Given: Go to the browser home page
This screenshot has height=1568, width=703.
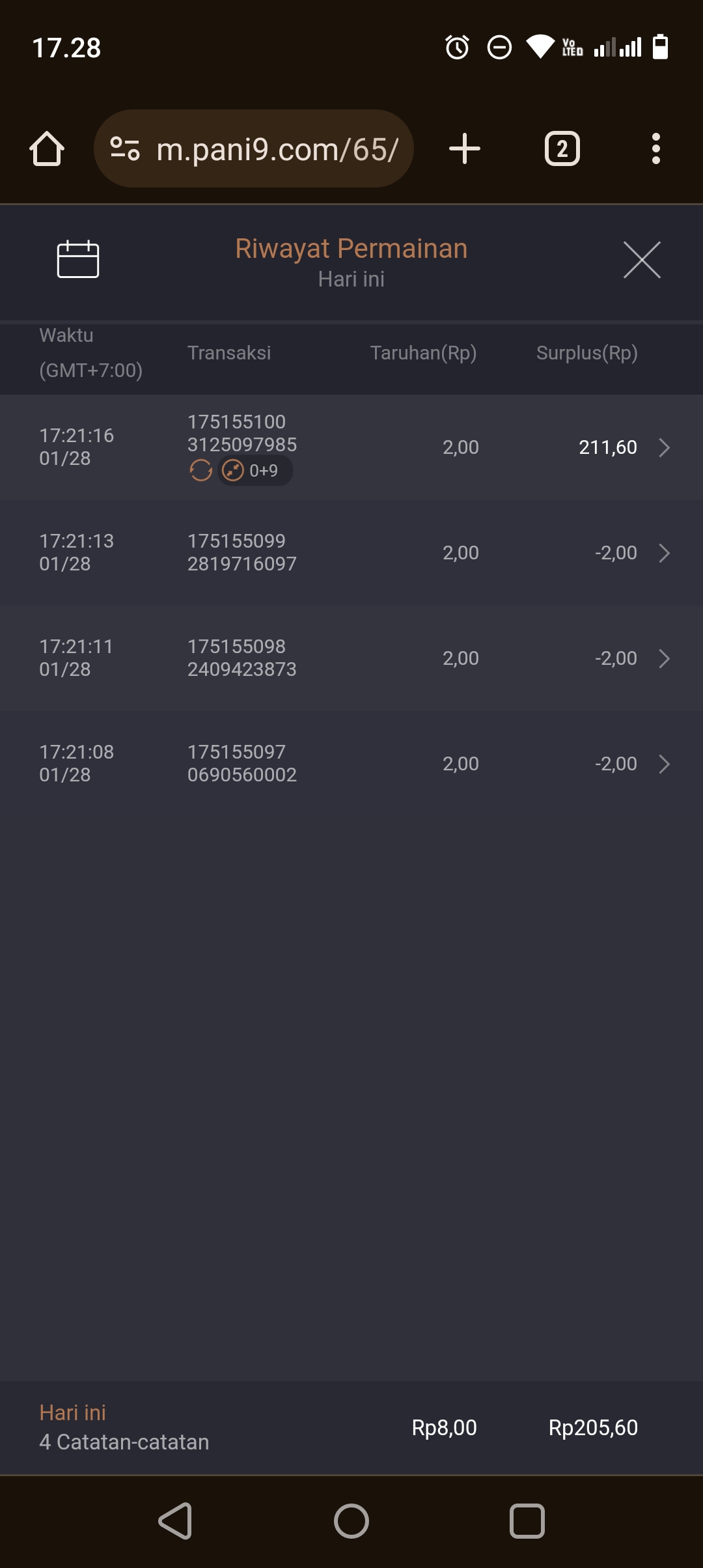Looking at the screenshot, I should coord(47,149).
